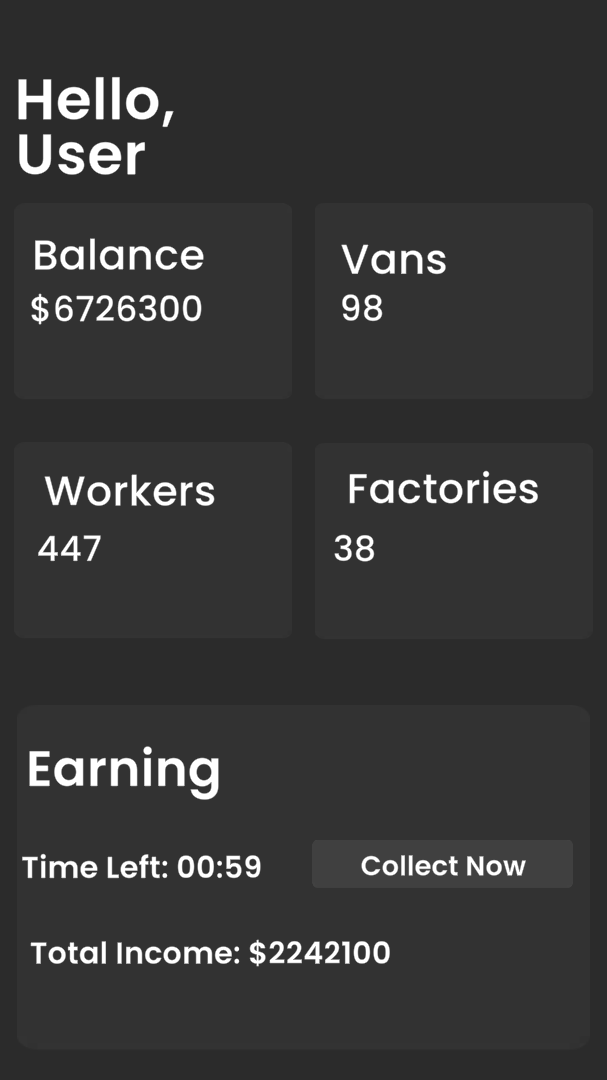Viewport: 607px width, 1080px height.
Task: Open the Vans card
Action: coord(454,301)
